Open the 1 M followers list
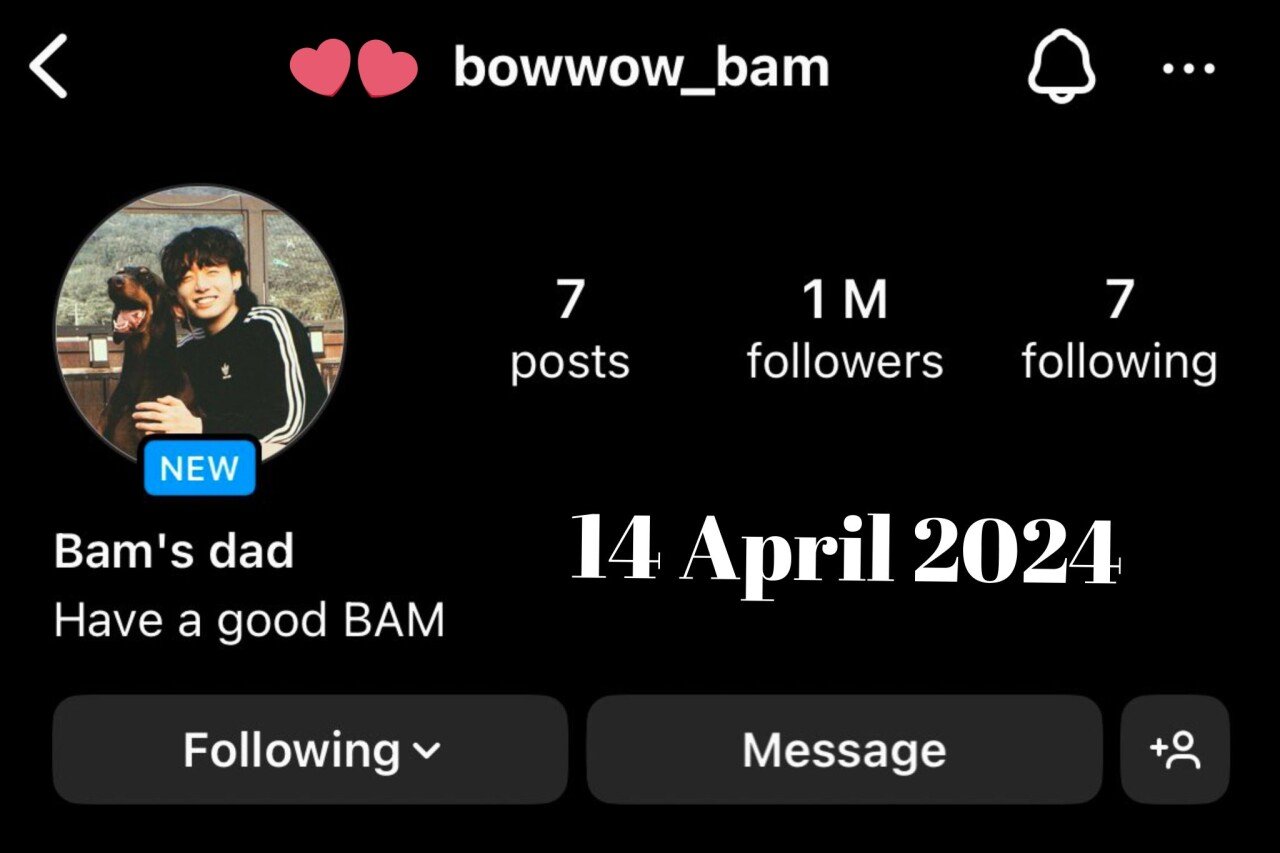Image resolution: width=1280 pixels, height=853 pixels. point(845,330)
